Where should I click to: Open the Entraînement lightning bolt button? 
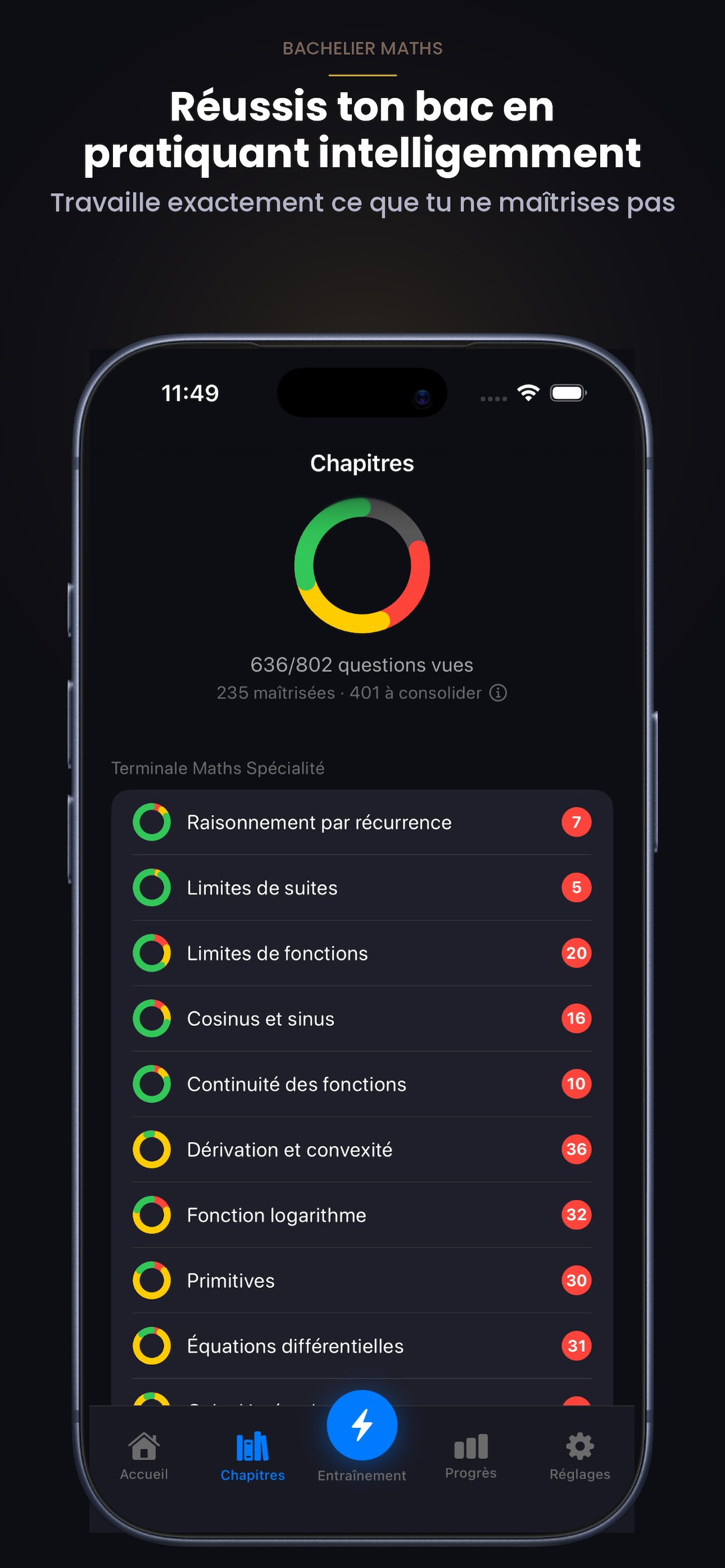tap(362, 1424)
